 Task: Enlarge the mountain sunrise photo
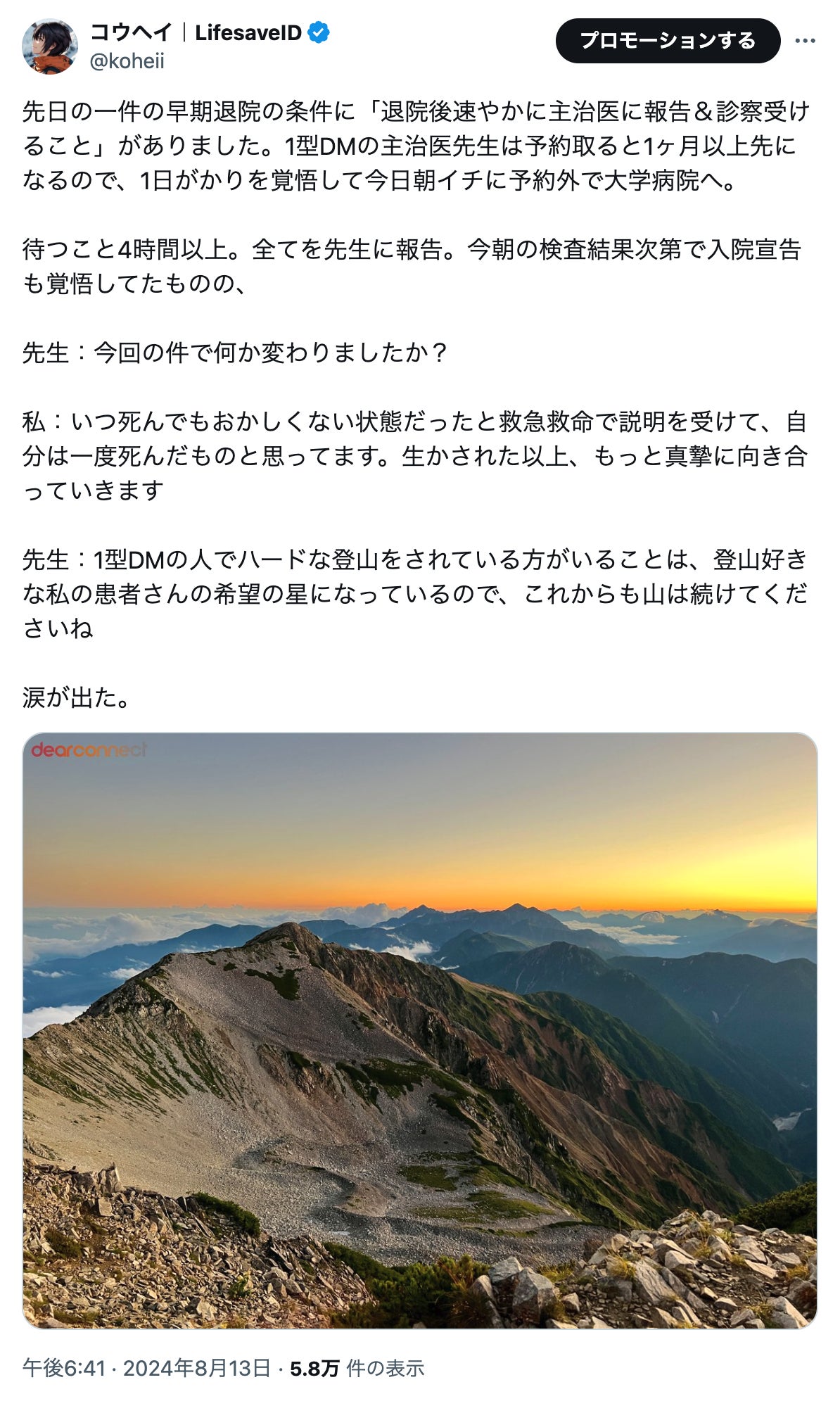[420, 1030]
